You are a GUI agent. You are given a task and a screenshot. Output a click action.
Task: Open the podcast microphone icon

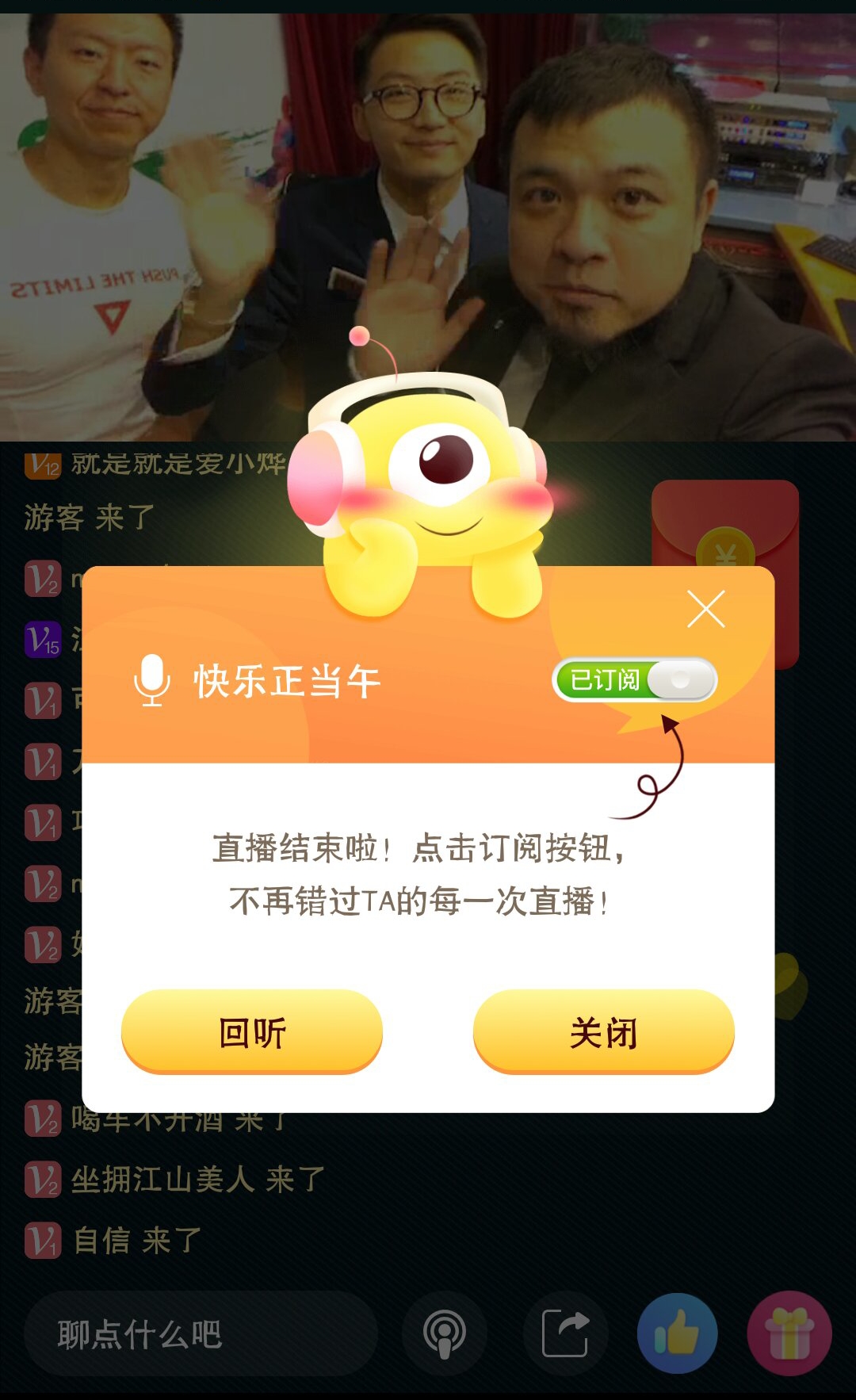(444, 1333)
